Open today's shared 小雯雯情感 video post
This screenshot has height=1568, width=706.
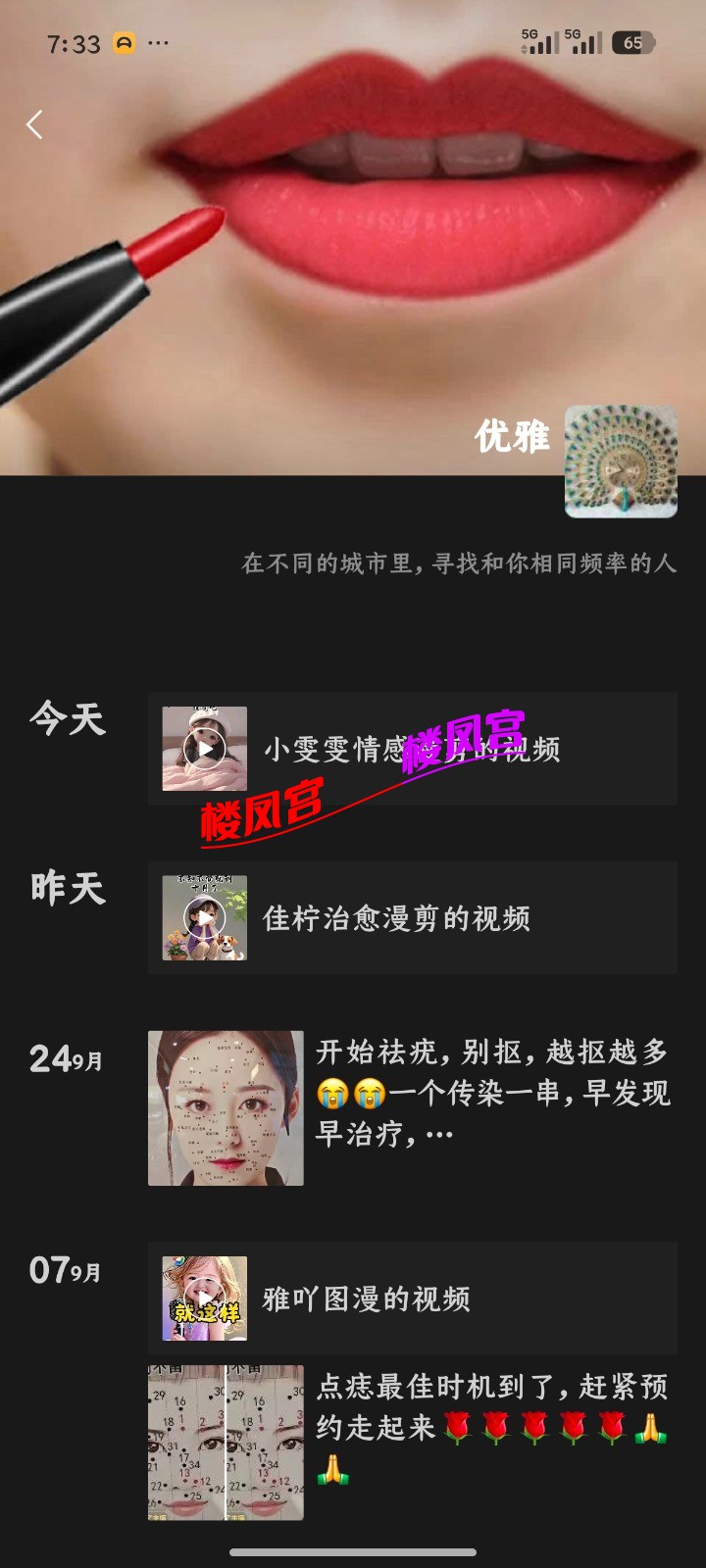click(412, 749)
